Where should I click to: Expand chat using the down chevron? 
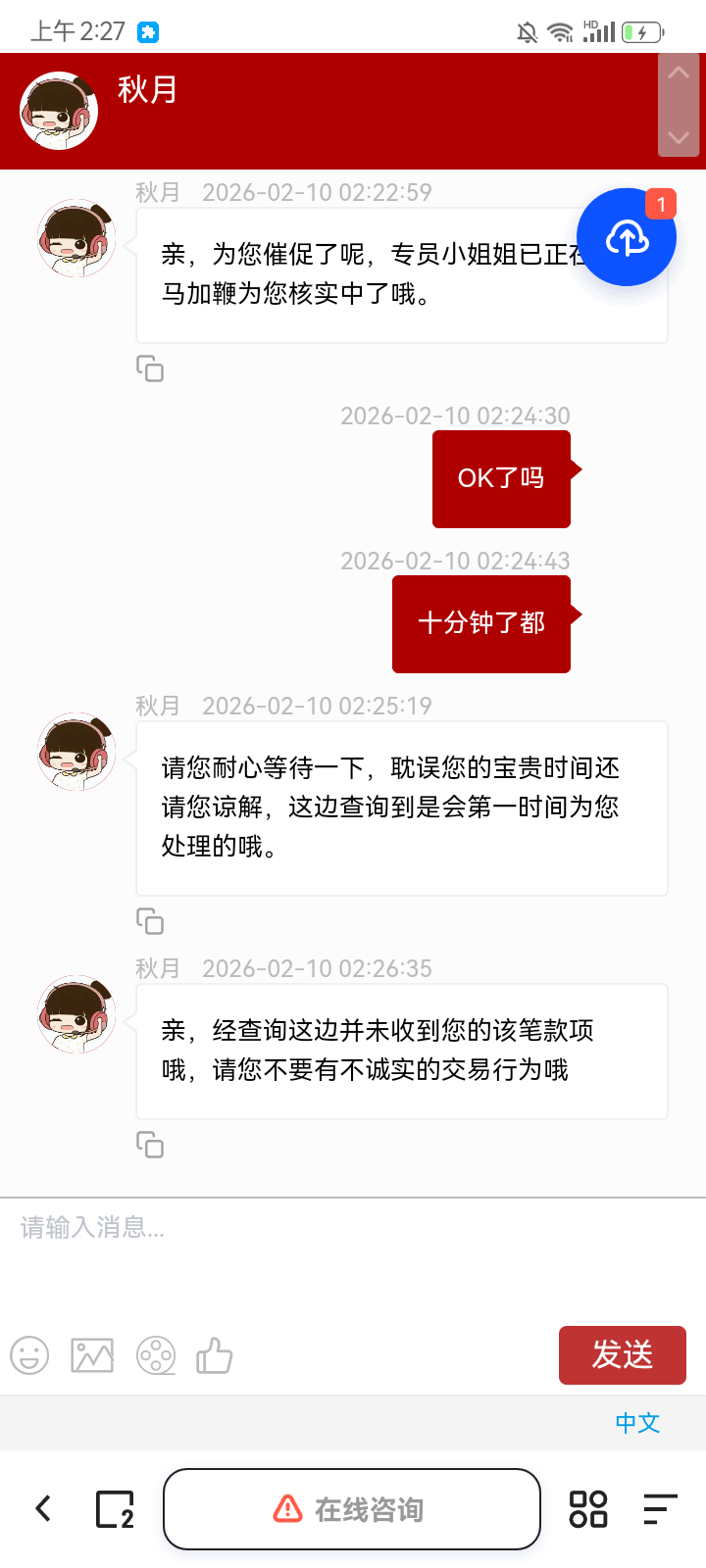click(678, 139)
